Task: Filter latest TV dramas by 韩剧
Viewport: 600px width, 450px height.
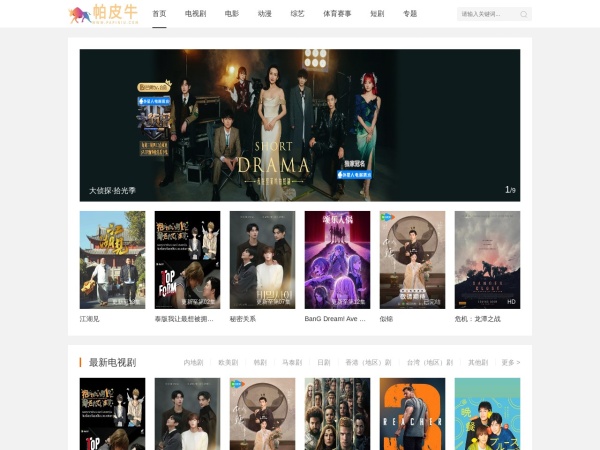Action: 260,362
